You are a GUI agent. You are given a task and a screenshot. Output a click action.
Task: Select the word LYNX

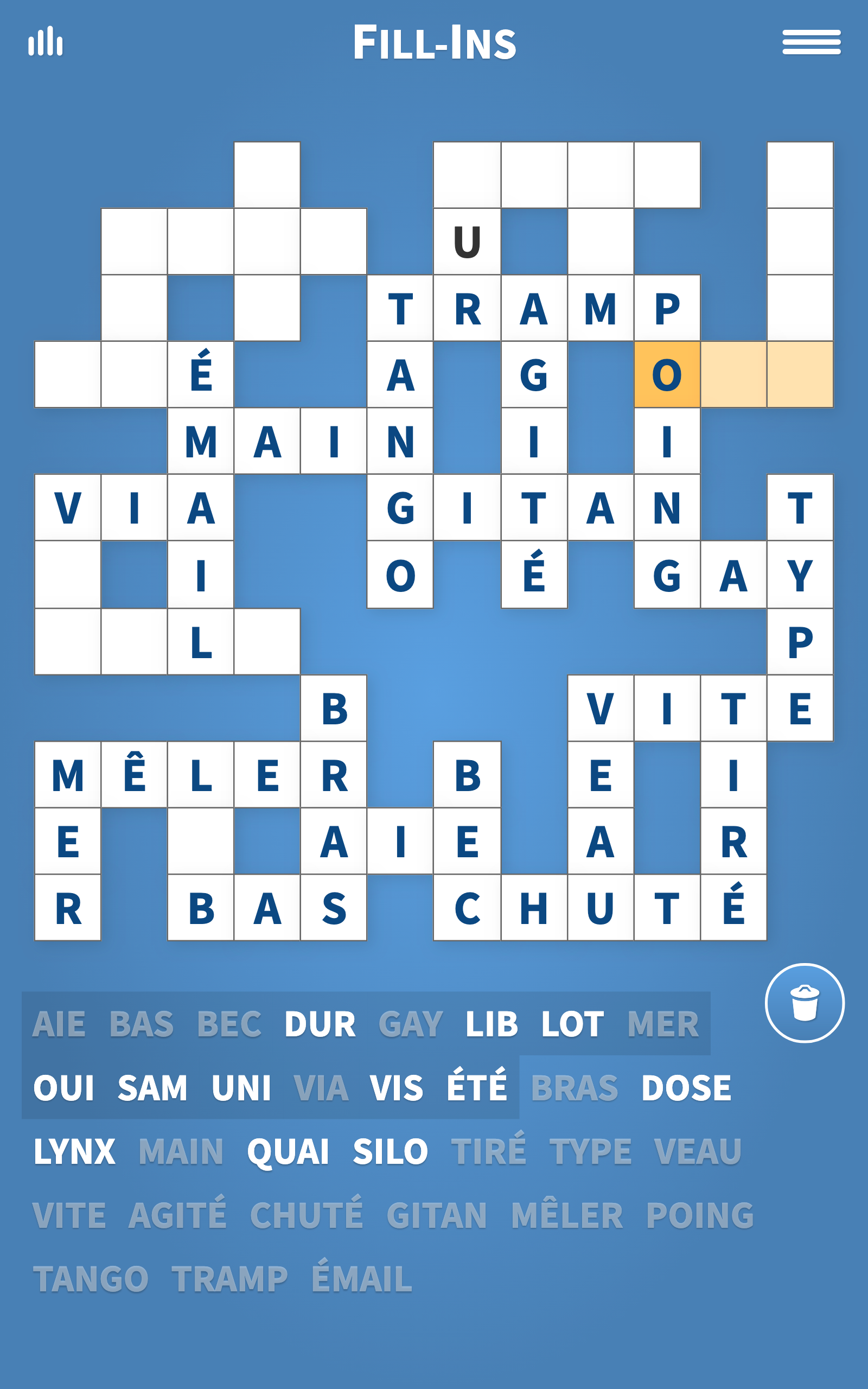point(75,1152)
